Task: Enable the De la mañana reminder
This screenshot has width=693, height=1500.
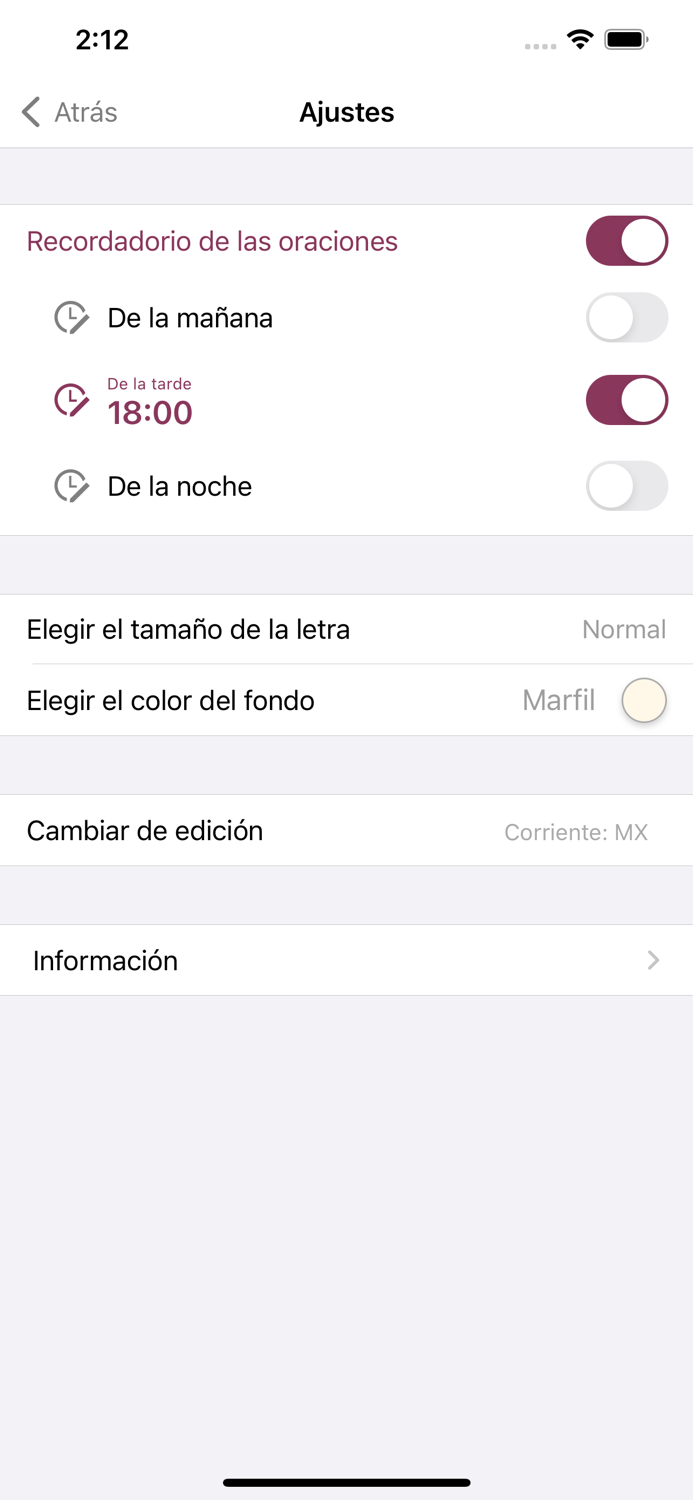Action: [626, 318]
